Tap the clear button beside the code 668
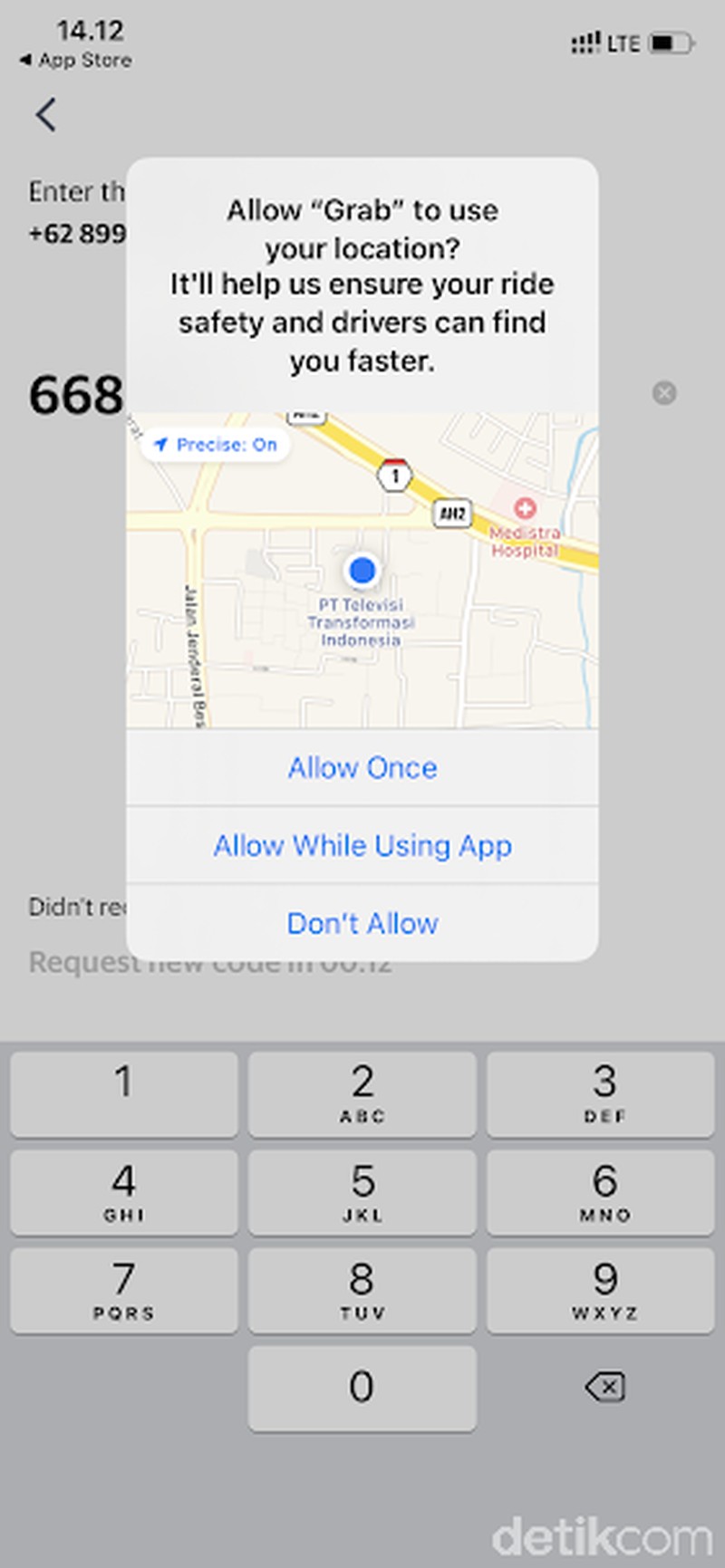The height and width of the screenshot is (1568, 725). tap(665, 392)
